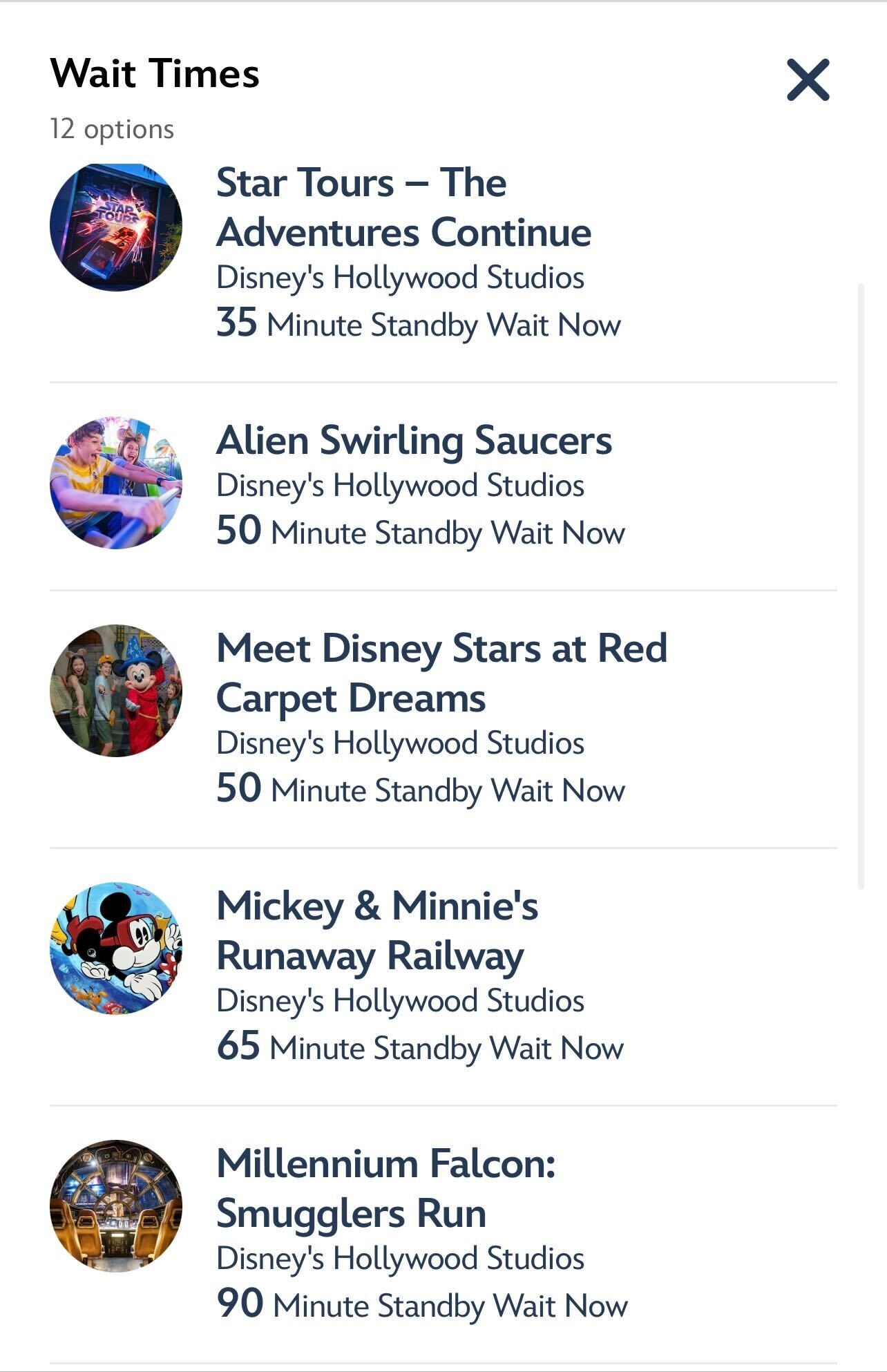Select the Alien Swirling Saucers attraction

tap(414, 441)
